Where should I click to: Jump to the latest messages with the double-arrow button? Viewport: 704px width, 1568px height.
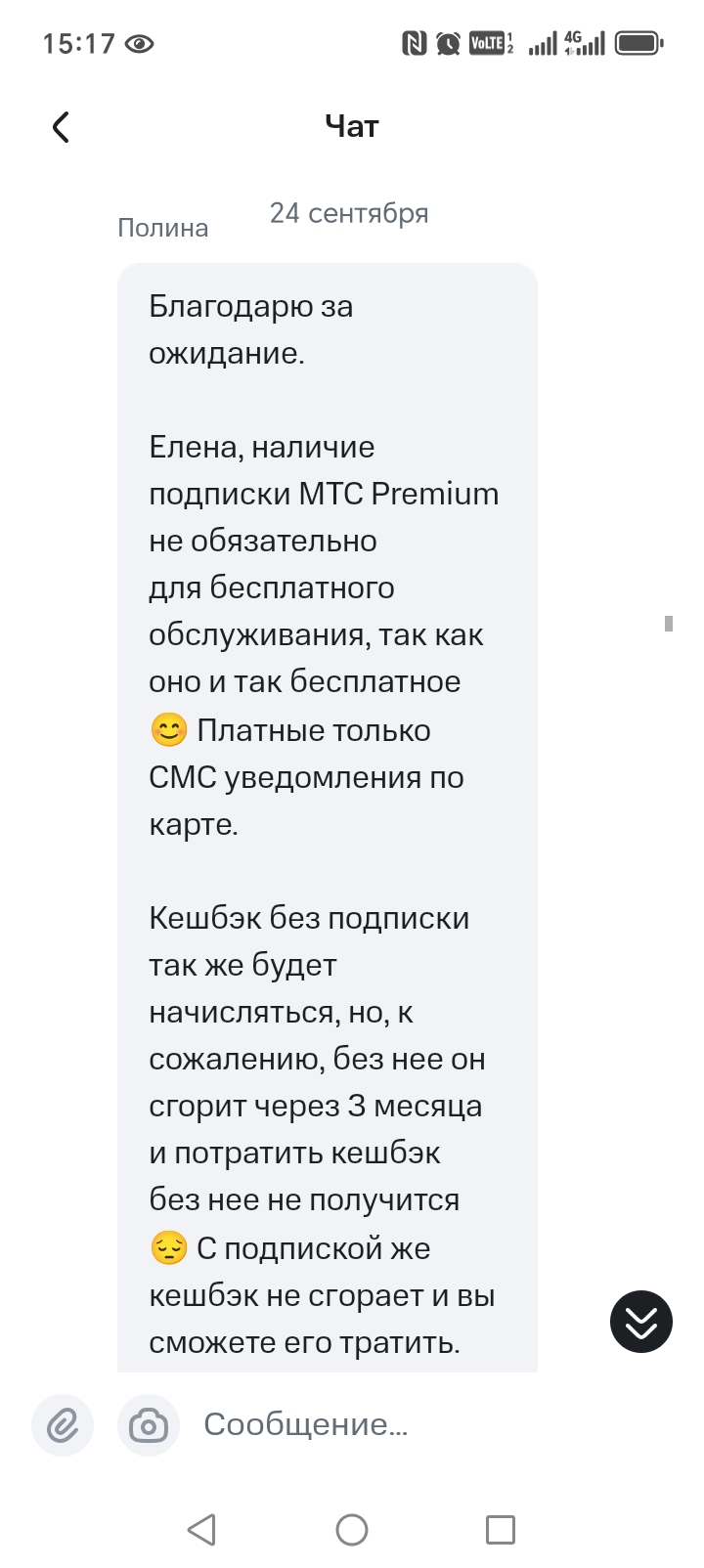pos(640,1321)
